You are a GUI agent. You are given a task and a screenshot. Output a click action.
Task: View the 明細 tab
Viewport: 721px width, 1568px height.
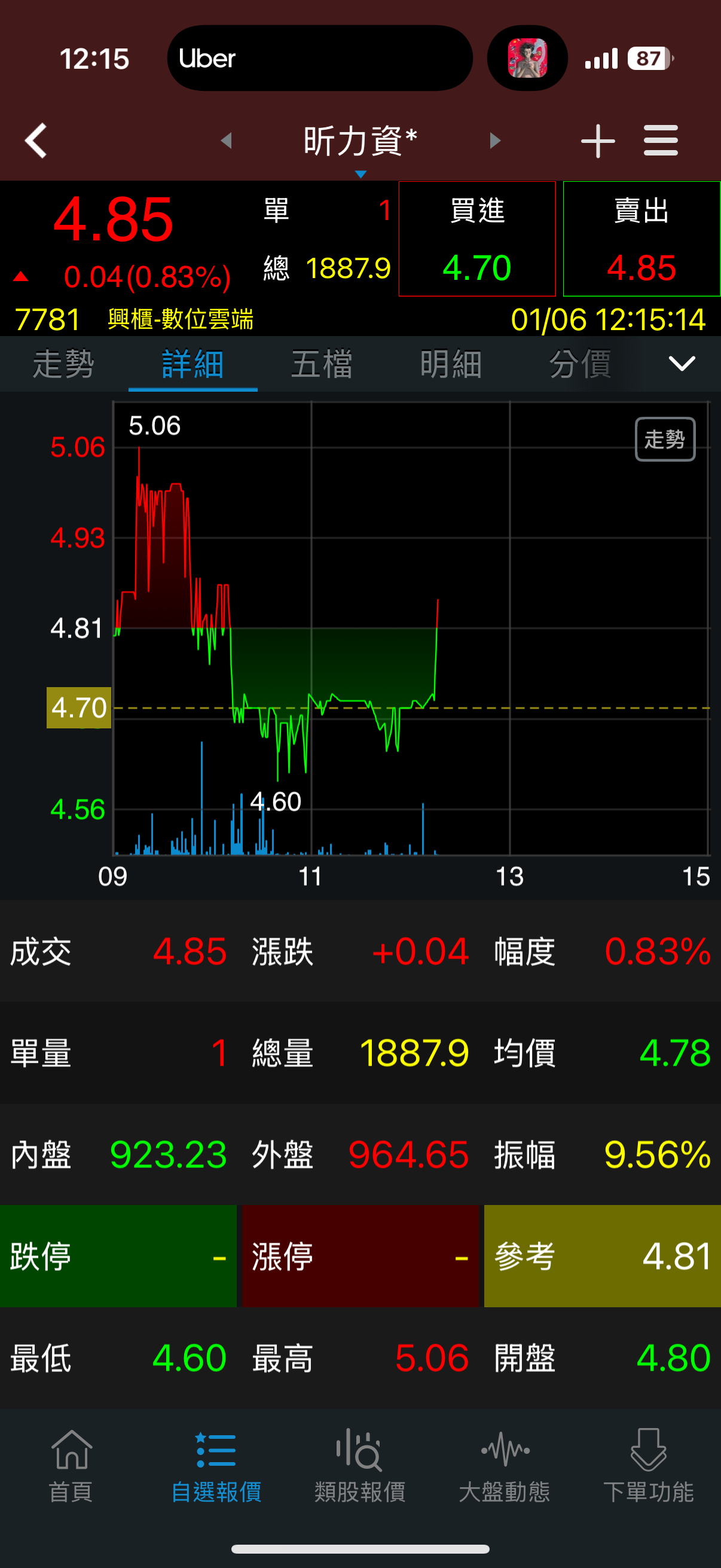(x=451, y=364)
